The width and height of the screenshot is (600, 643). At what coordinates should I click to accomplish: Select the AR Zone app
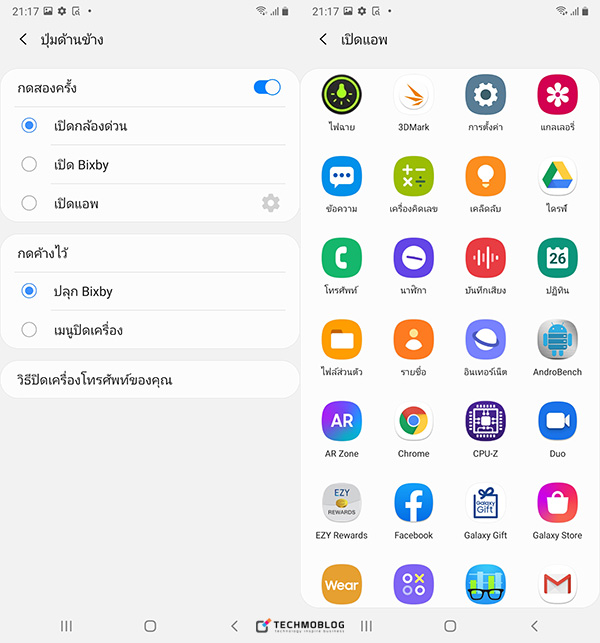click(x=342, y=421)
